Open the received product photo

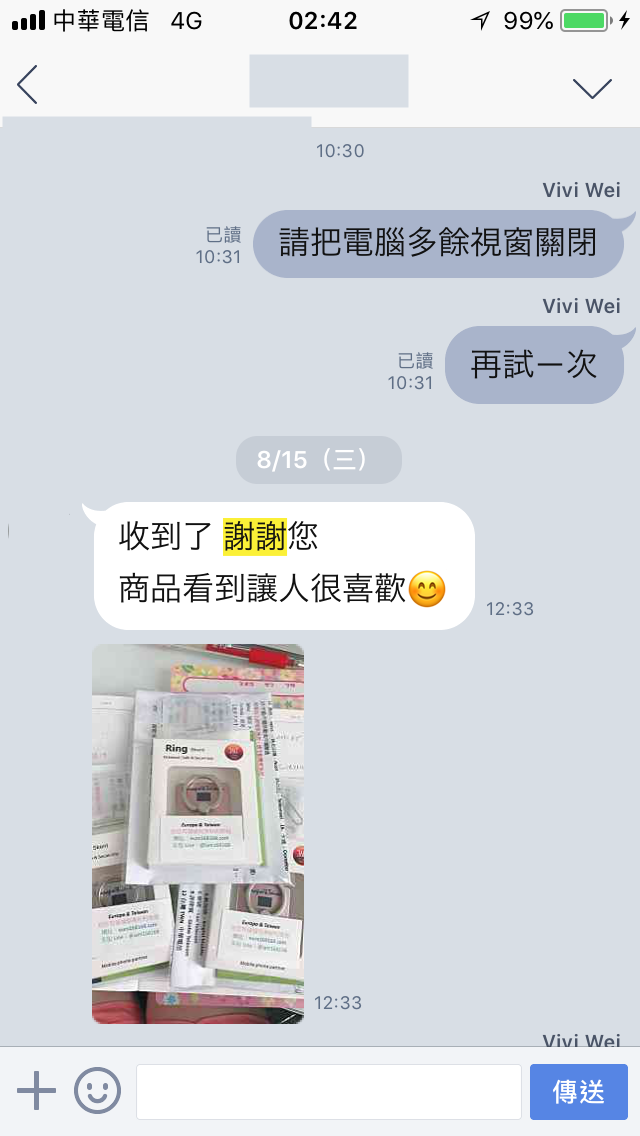click(x=198, y=834)
